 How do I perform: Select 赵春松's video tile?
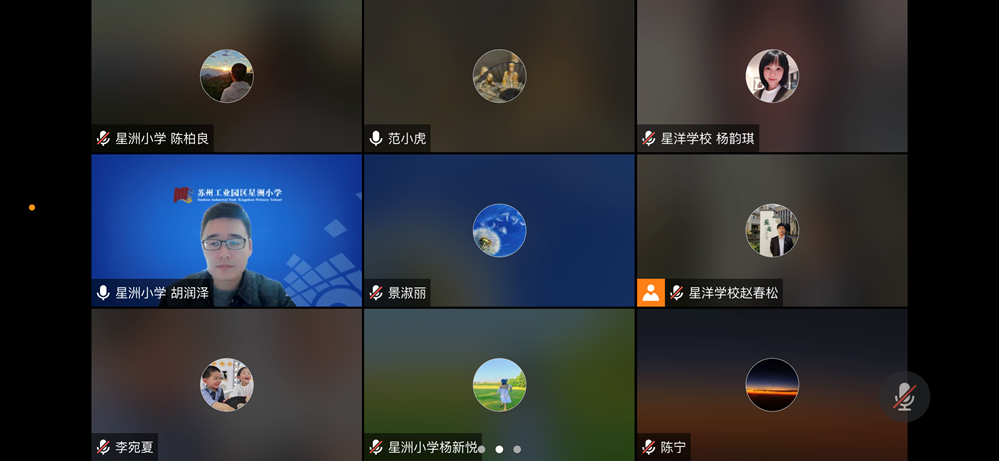click(772, 230)
